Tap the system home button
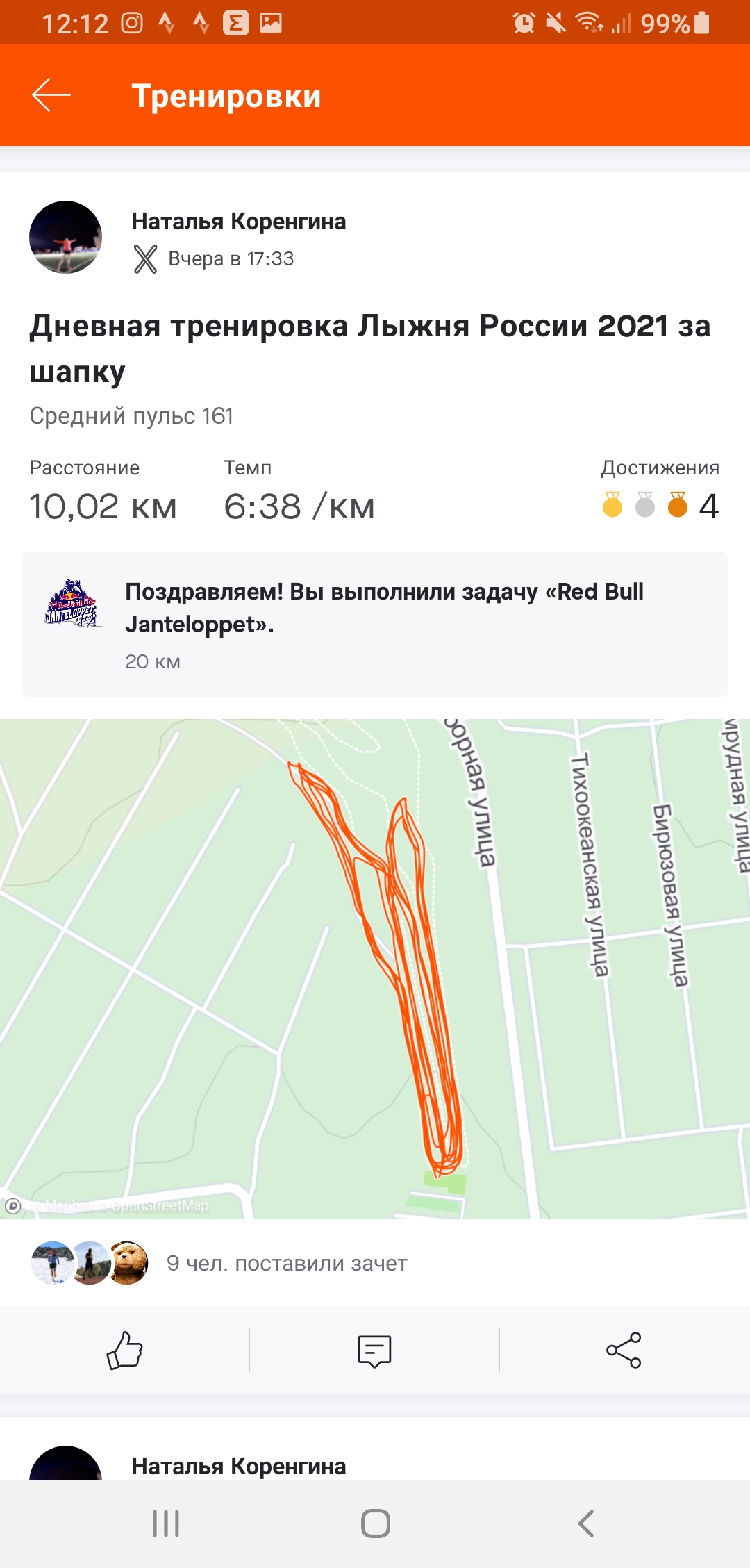The image size is (750, 1568). click(x=375, y=1524)
